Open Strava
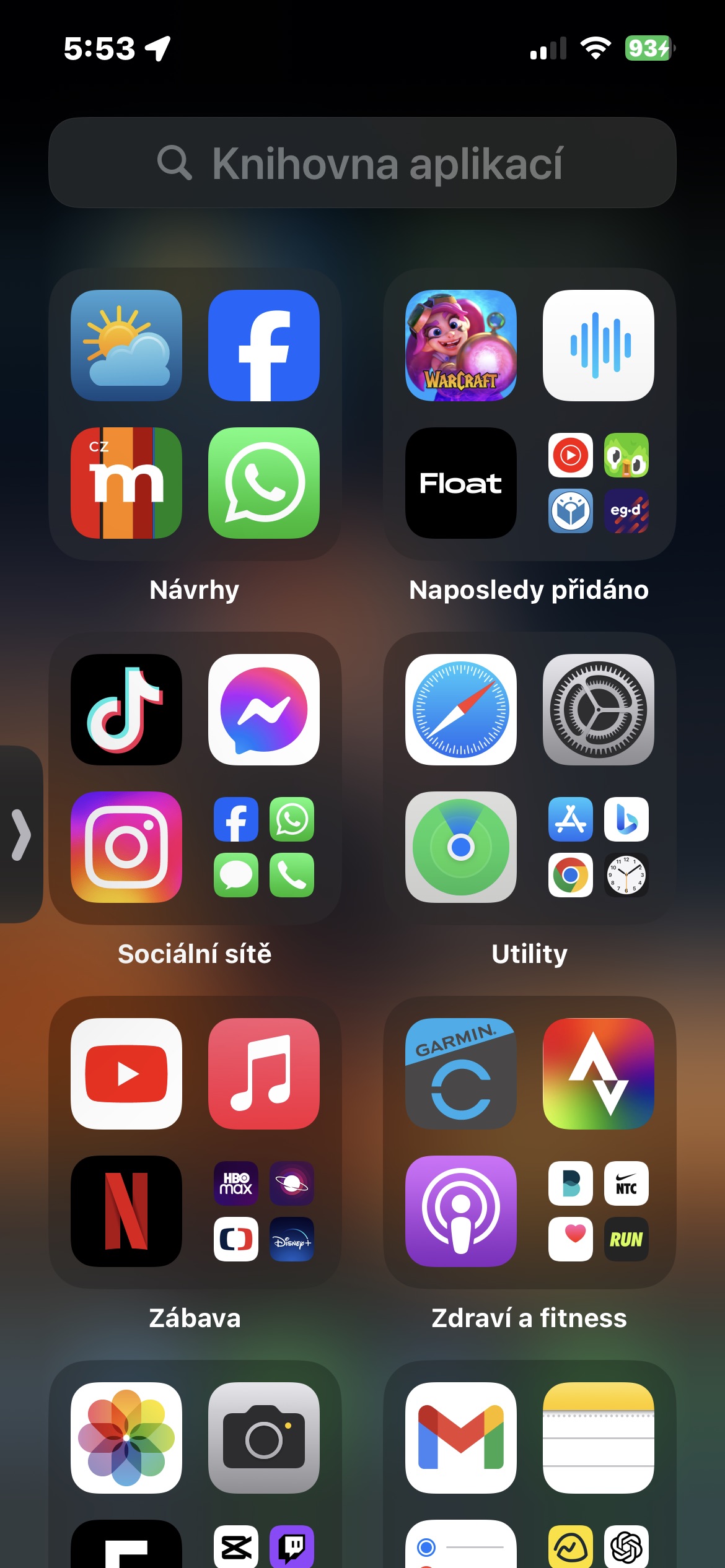The width and height of the screenshot is (725, 1568). (599, 1074)
